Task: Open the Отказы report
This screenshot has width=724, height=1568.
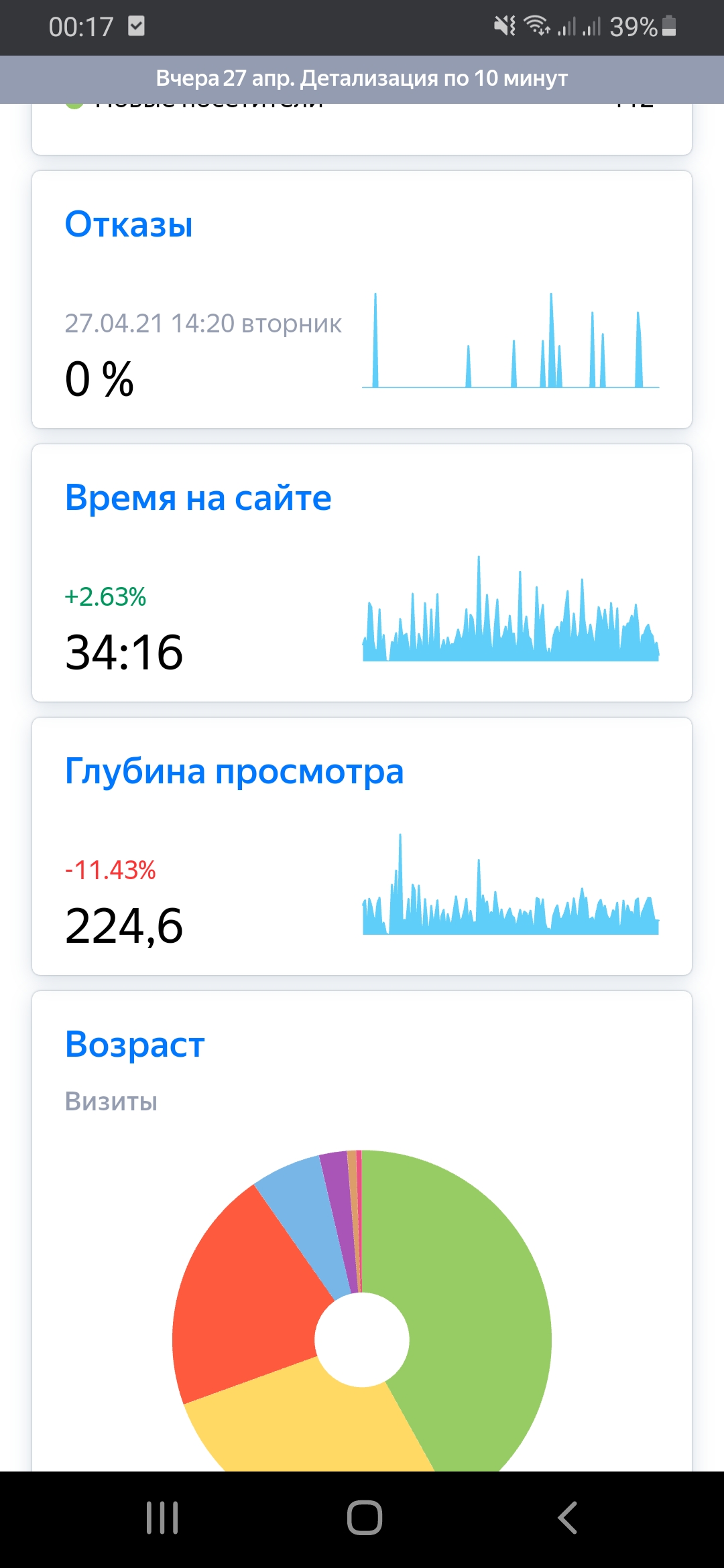Action: tap(129, 224)
